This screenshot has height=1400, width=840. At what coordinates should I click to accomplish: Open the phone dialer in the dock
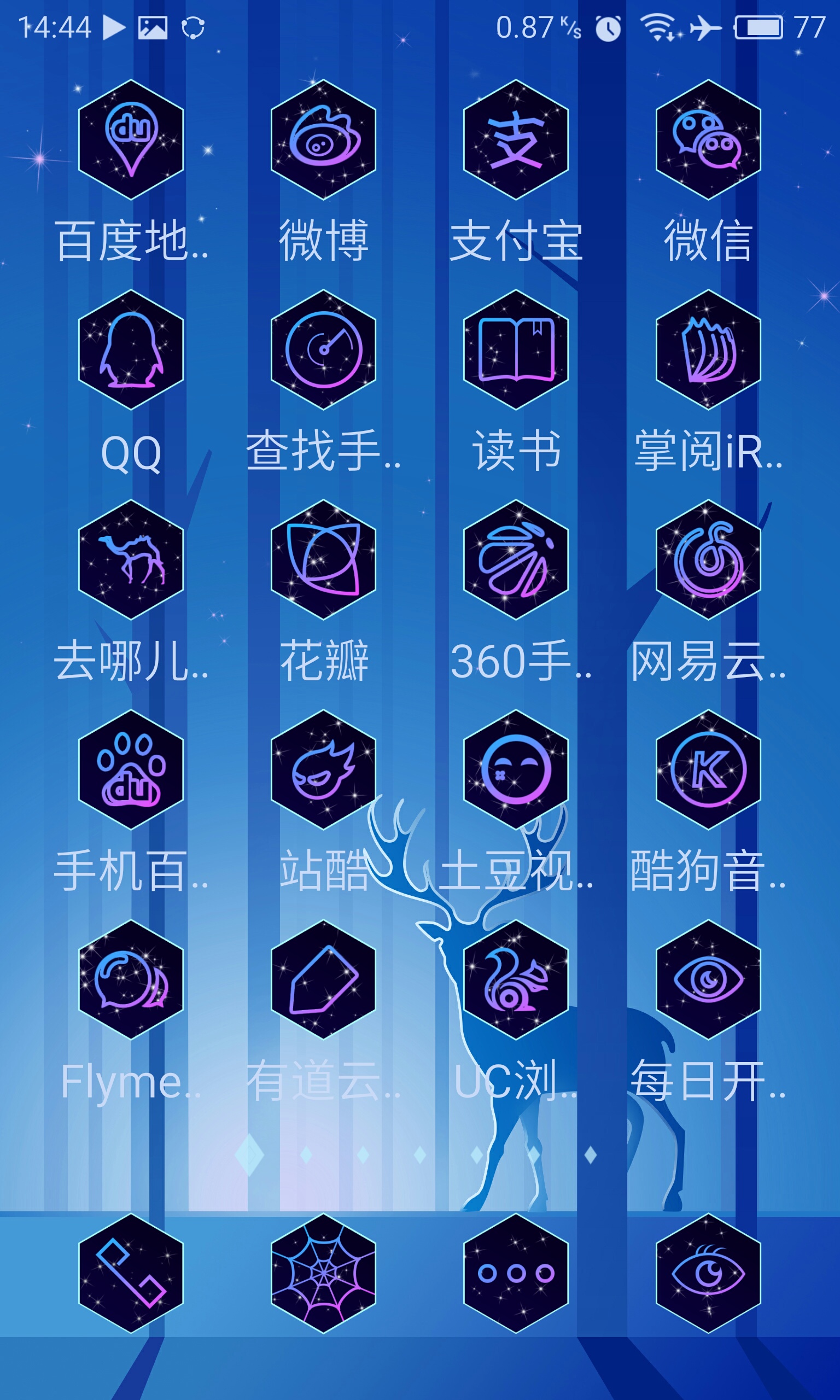pos(131,1273)
